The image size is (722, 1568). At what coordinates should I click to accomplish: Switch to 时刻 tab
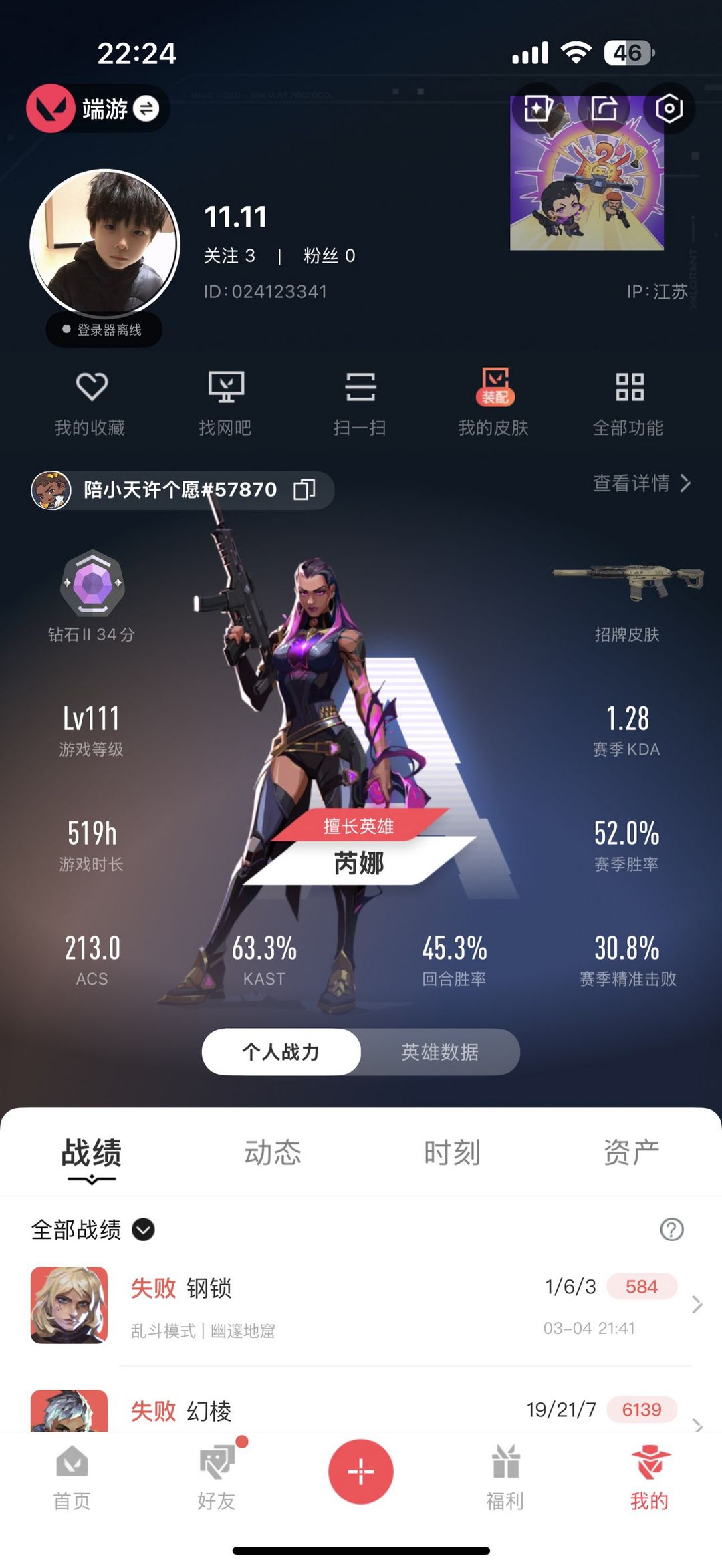(452, 1153)
